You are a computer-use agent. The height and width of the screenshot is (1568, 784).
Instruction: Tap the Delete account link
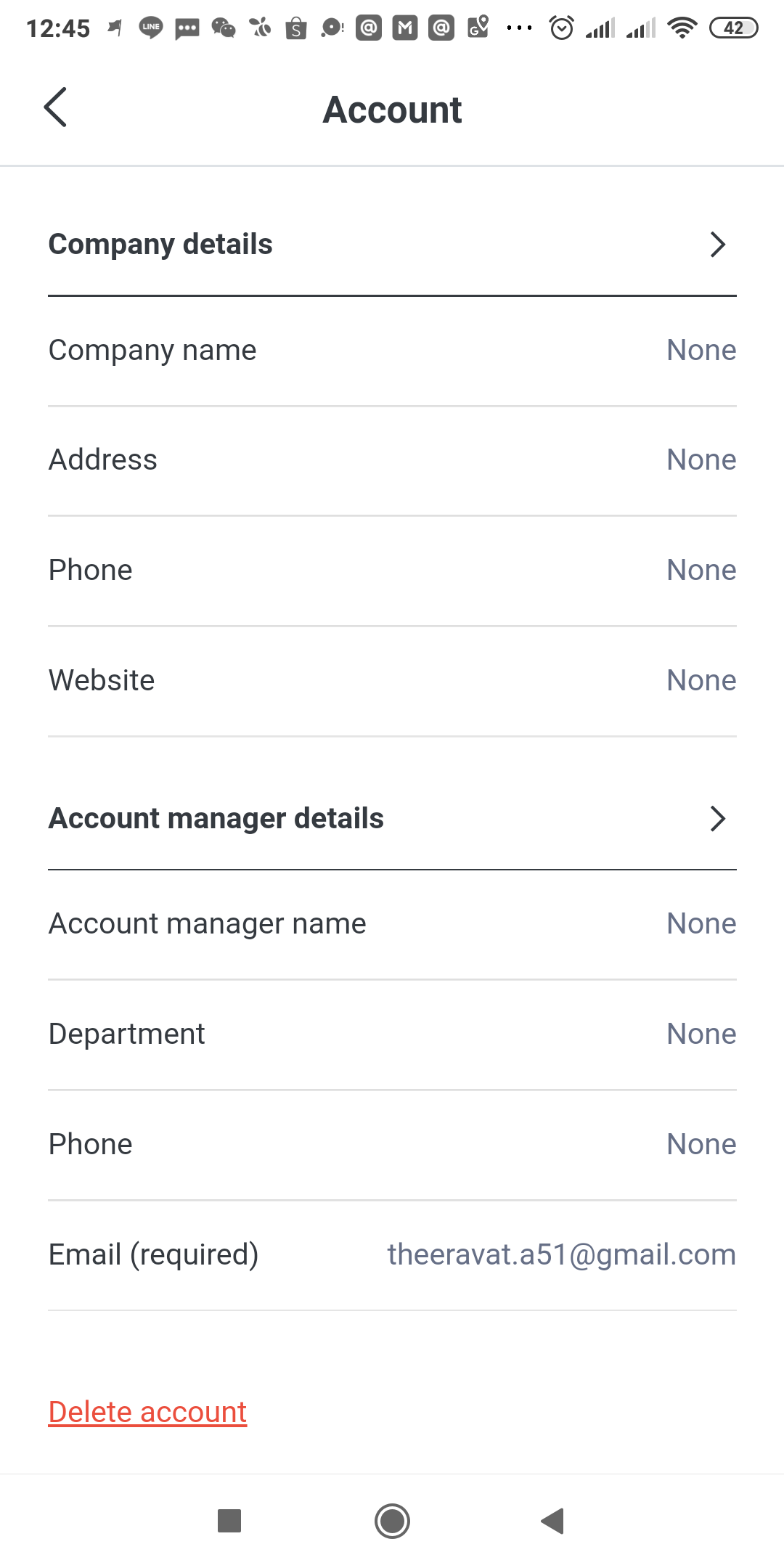147,1412
